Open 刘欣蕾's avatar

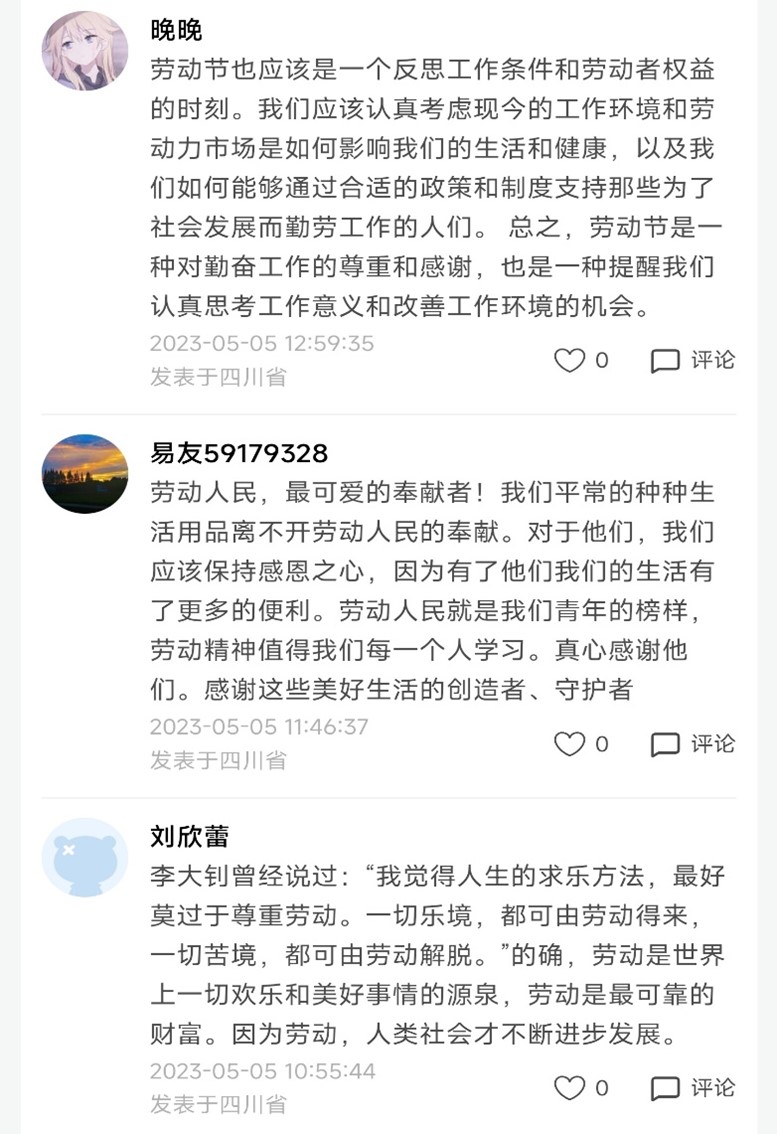coord(85,858)
